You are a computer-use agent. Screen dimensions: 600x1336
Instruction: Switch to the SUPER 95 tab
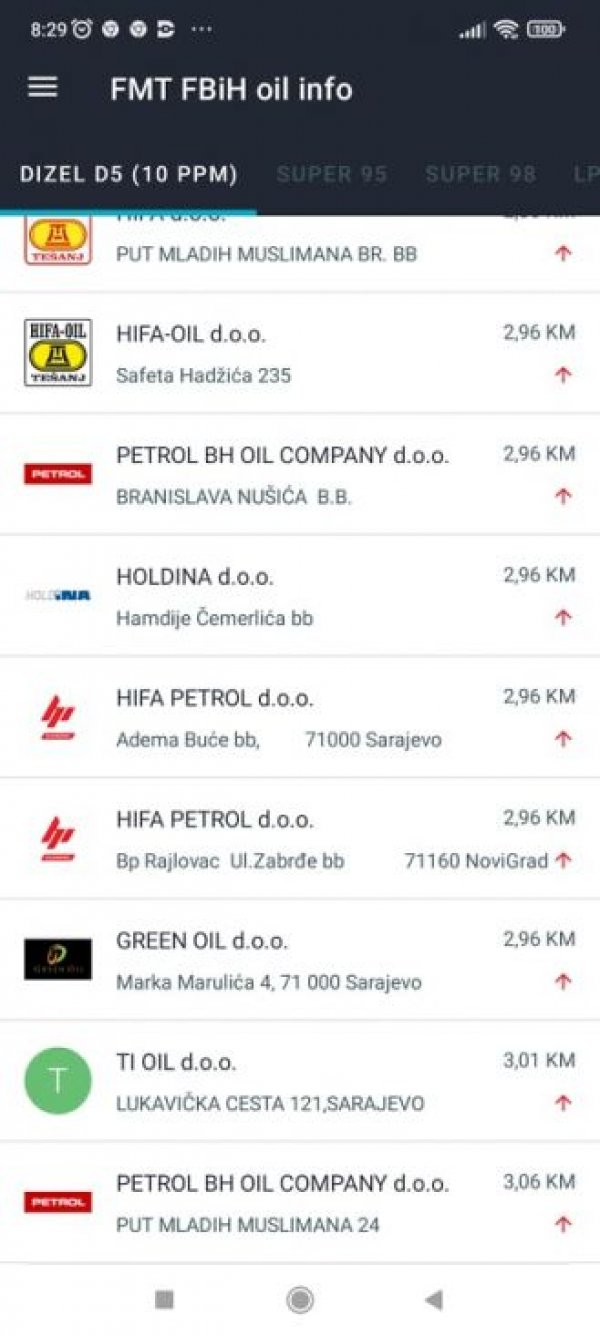tap(332, 175)
